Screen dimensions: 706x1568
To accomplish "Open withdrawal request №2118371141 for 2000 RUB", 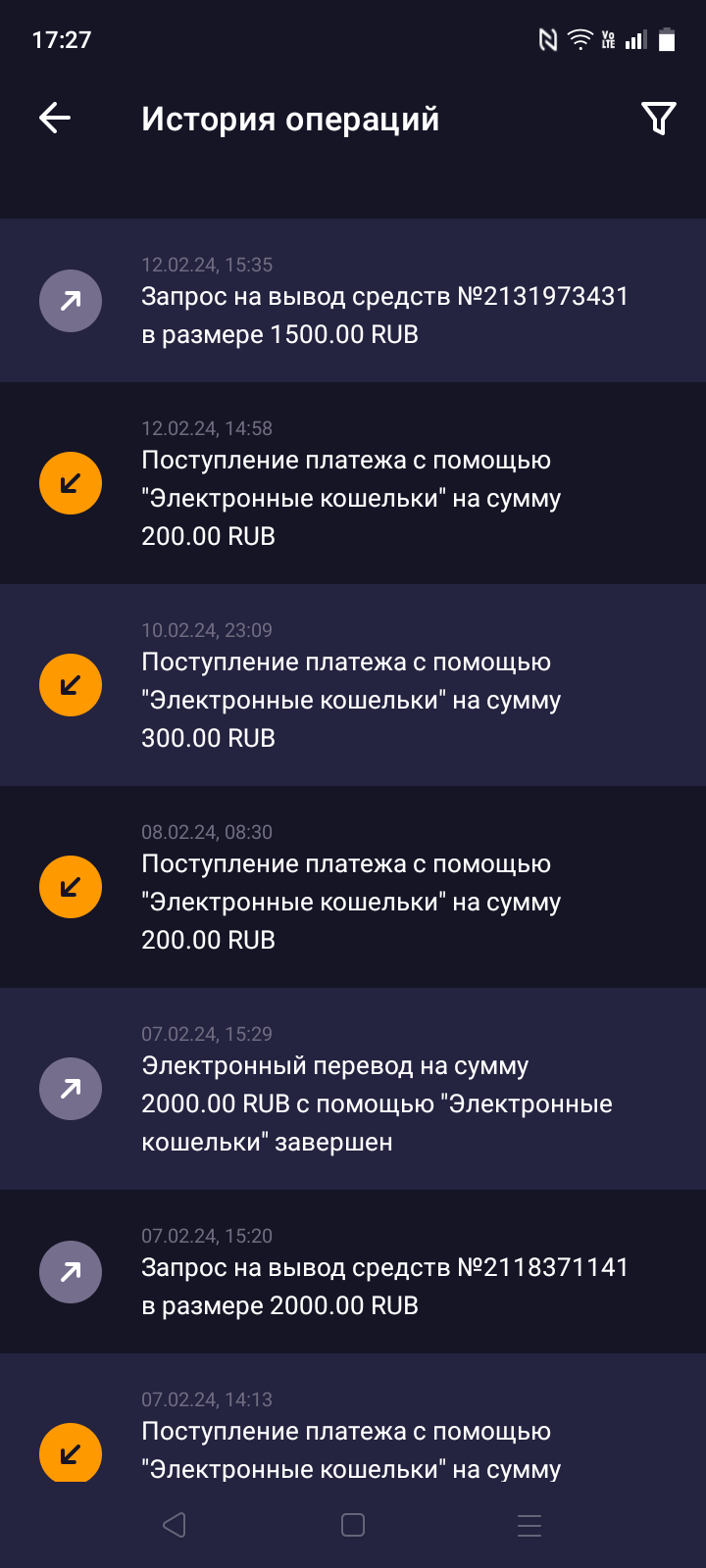I will pos(353,1271).
